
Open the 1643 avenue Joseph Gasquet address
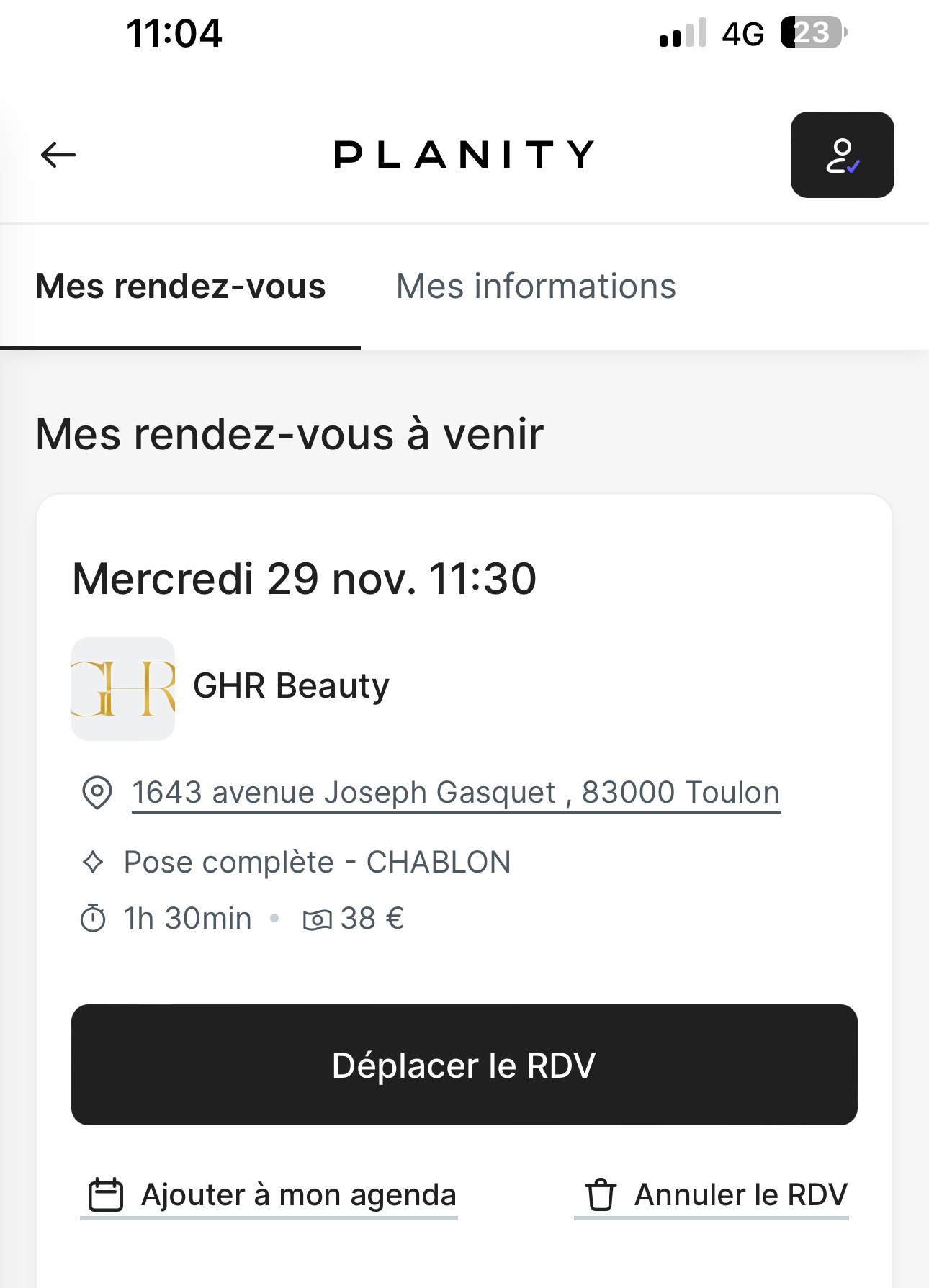[x=455, y=793]
